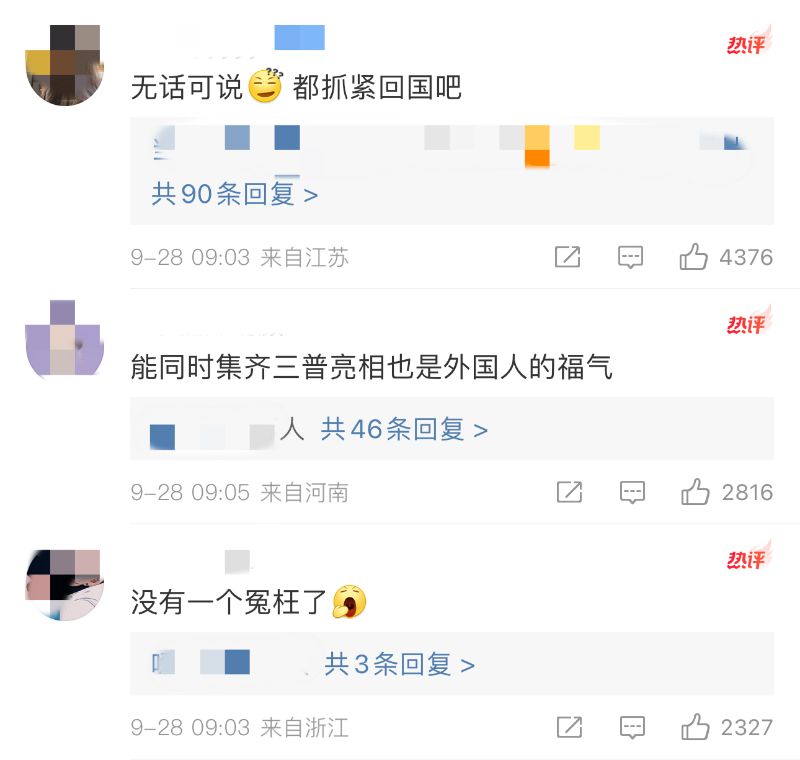Screen dimensions: 800x760
Task: Expand the 共90条回复 replies link
Action: click(x=234, y=194)
